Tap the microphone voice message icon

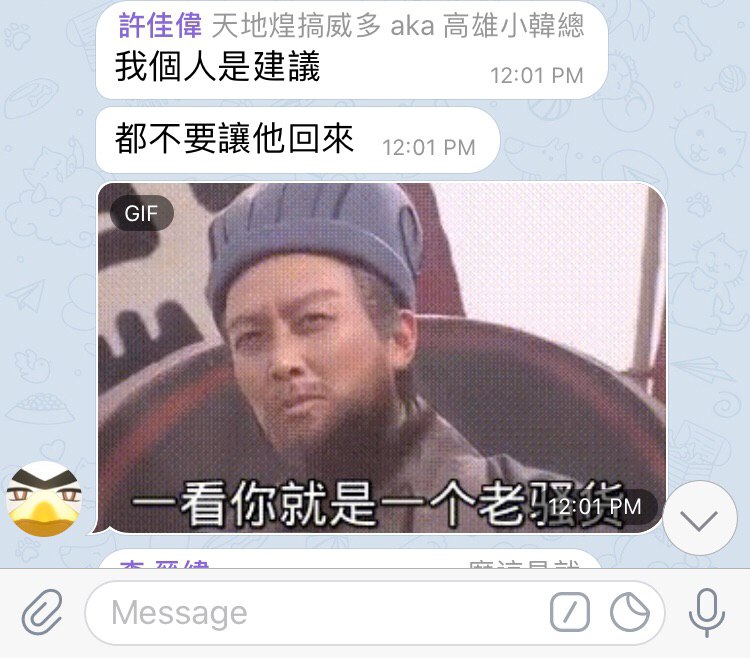coord(707,611)
